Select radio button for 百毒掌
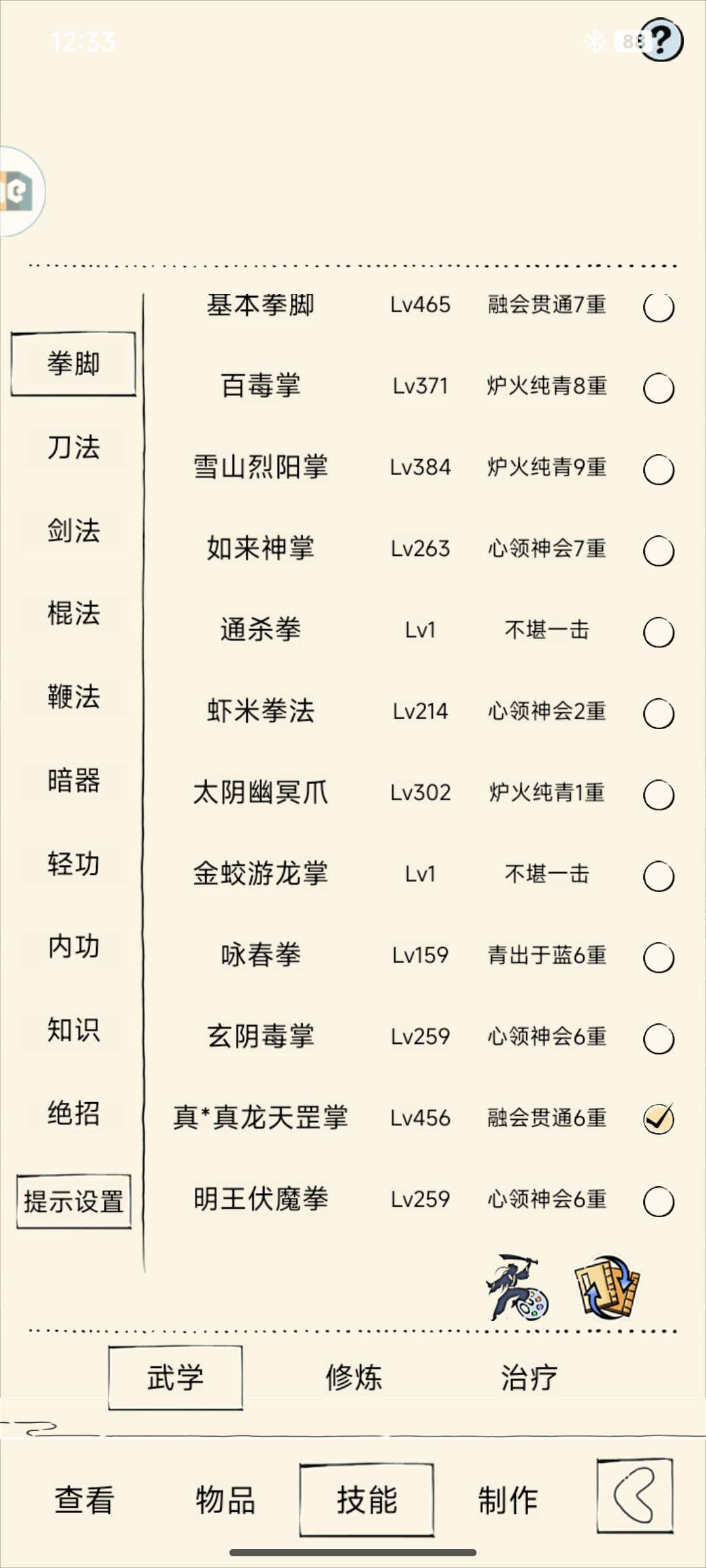This screenshot has height=1568, width=706. [x=658, y=388]
